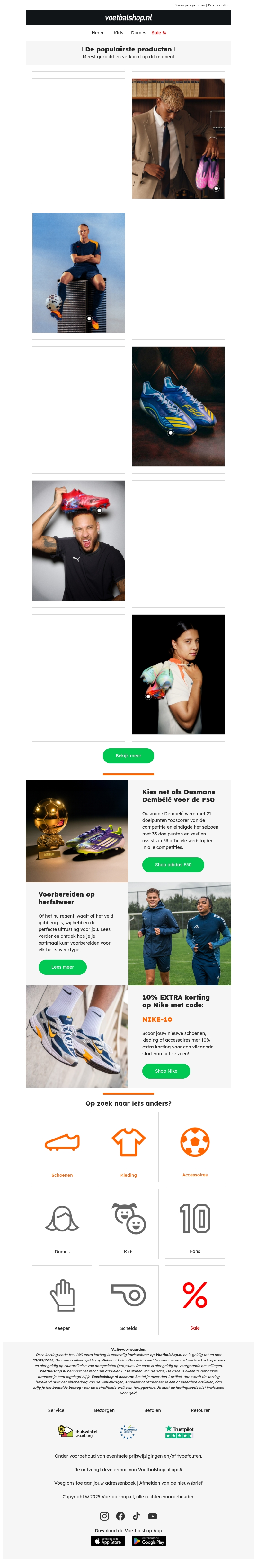Screen dimensions: 257x1568
Task: Open the Spaarprogramma link
Action: pos(190,5)
